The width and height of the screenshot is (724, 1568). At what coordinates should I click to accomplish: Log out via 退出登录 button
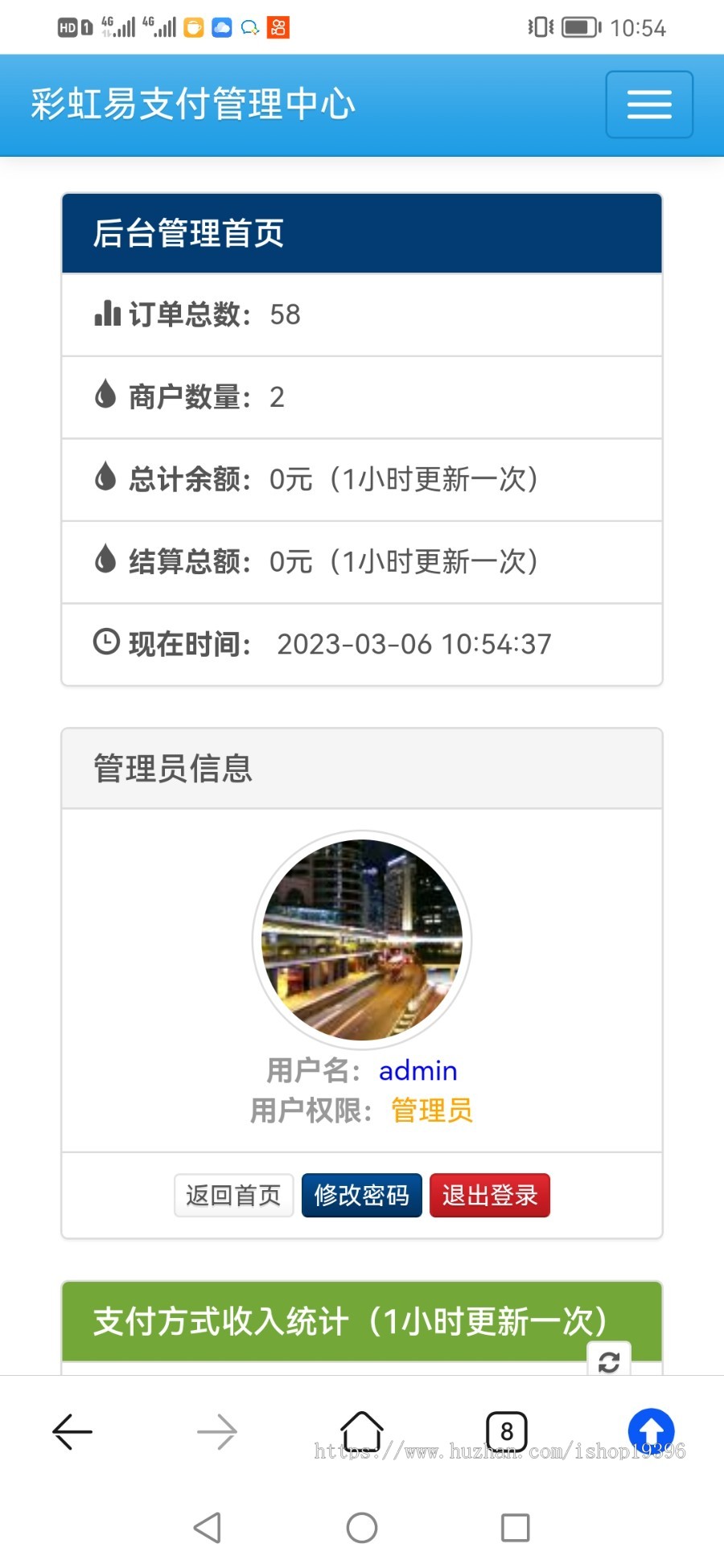point(489,1195)
